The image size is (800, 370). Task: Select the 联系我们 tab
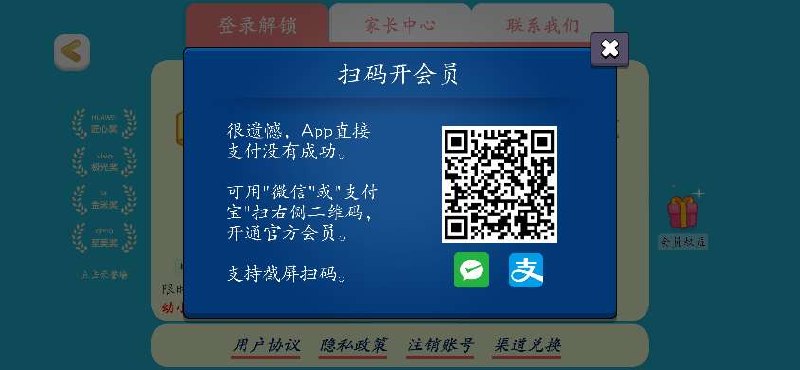[x=542, y=25]
